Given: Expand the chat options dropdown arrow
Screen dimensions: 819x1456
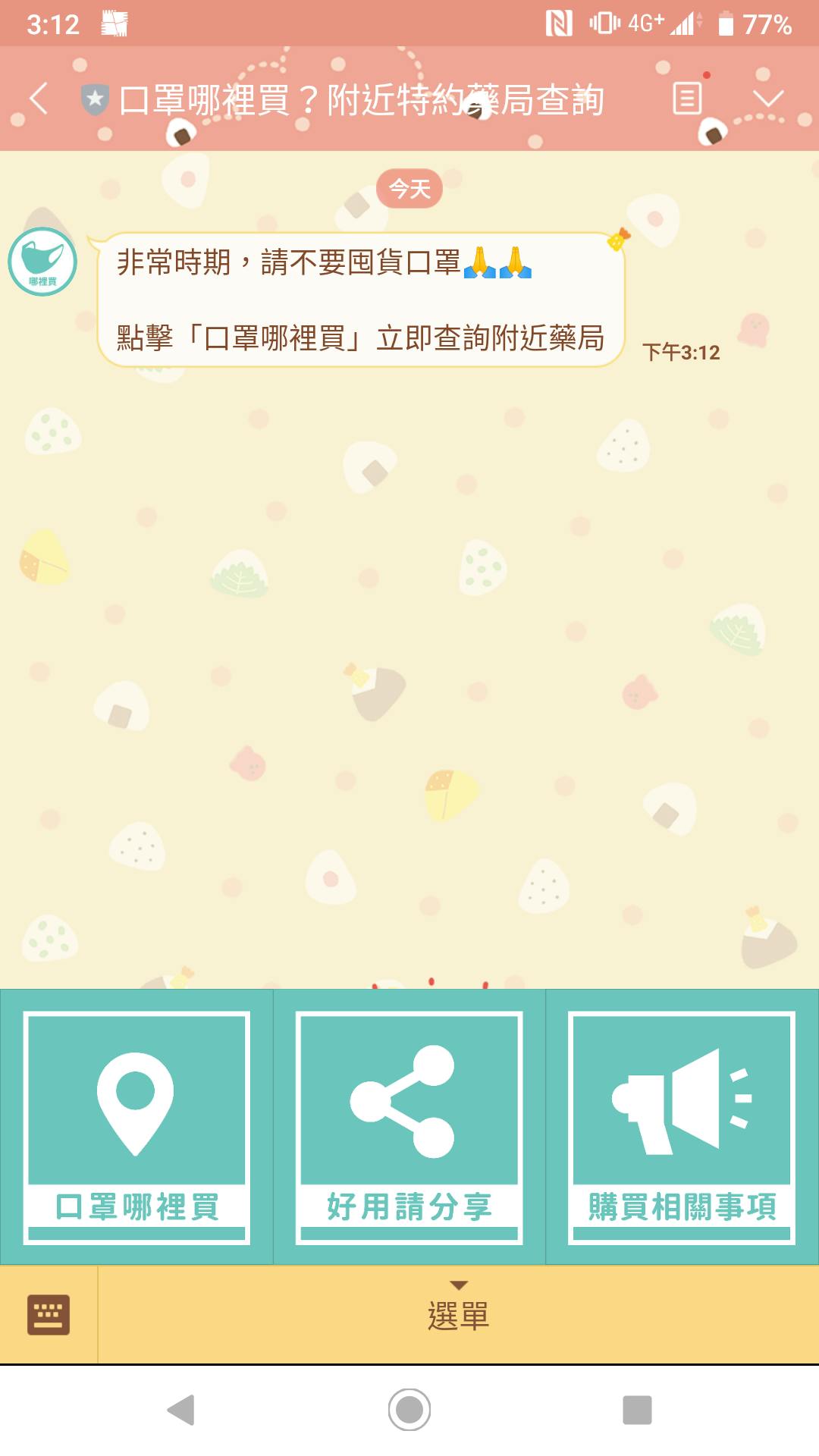Looking at the screenshot, I should (x=768, y=99).
